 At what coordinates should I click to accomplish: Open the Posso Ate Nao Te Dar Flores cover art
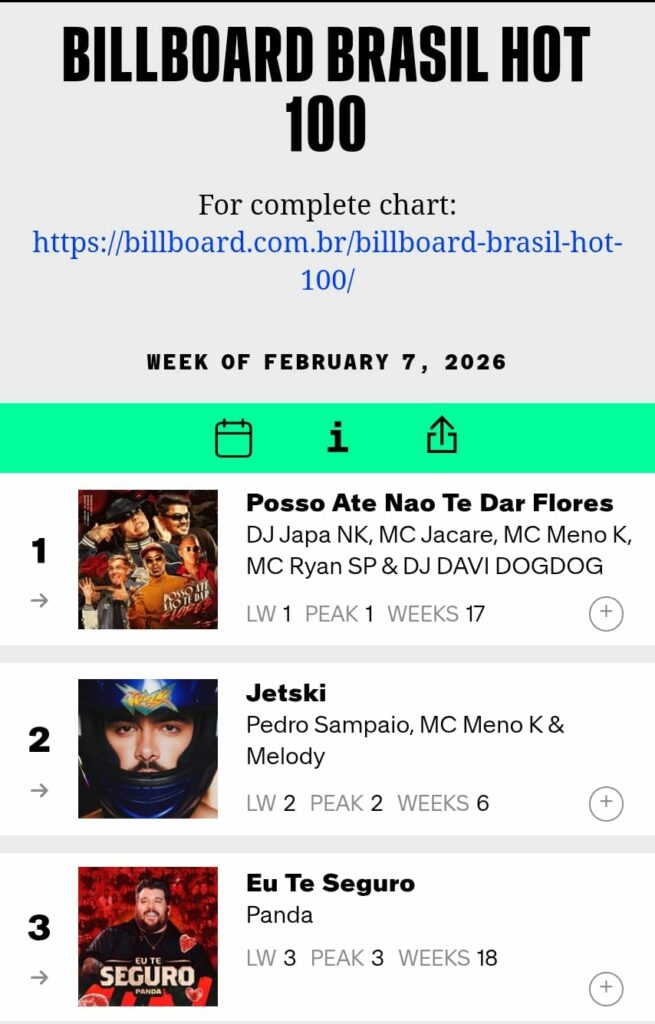pyautogui.click(x=148, y=559)
